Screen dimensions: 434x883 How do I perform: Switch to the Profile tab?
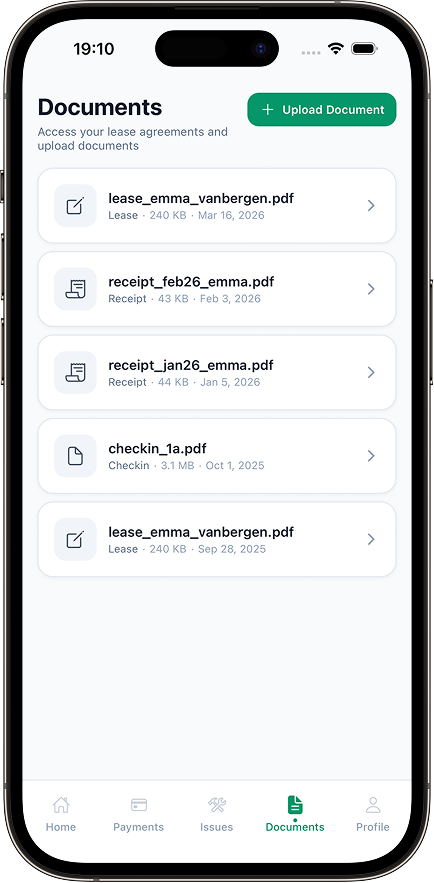pos(373,814)
